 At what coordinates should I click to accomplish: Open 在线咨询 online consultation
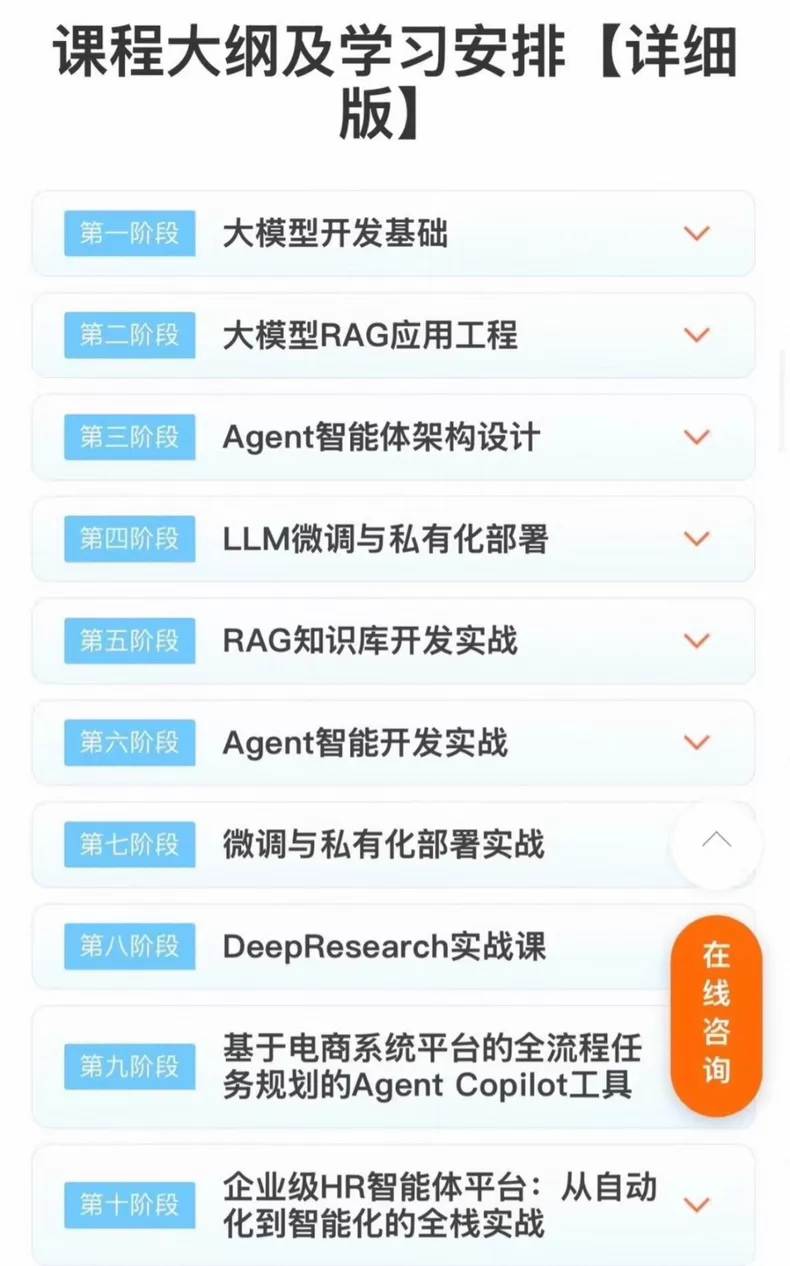click(x=716, y=1013)
